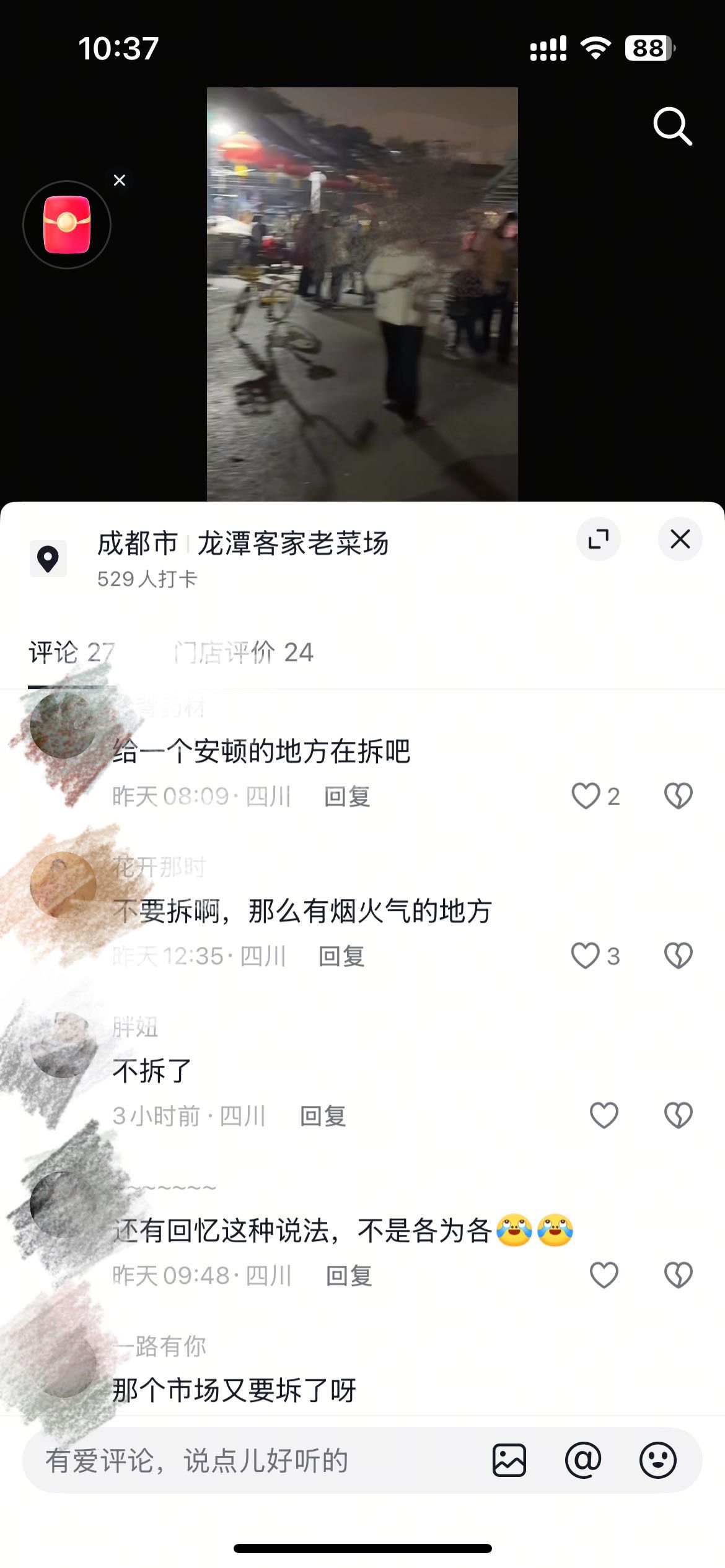This screenshot has height=1568, width=725.
Task: Open the emoji picker in comment box
Action: [x=657, y=1460]
